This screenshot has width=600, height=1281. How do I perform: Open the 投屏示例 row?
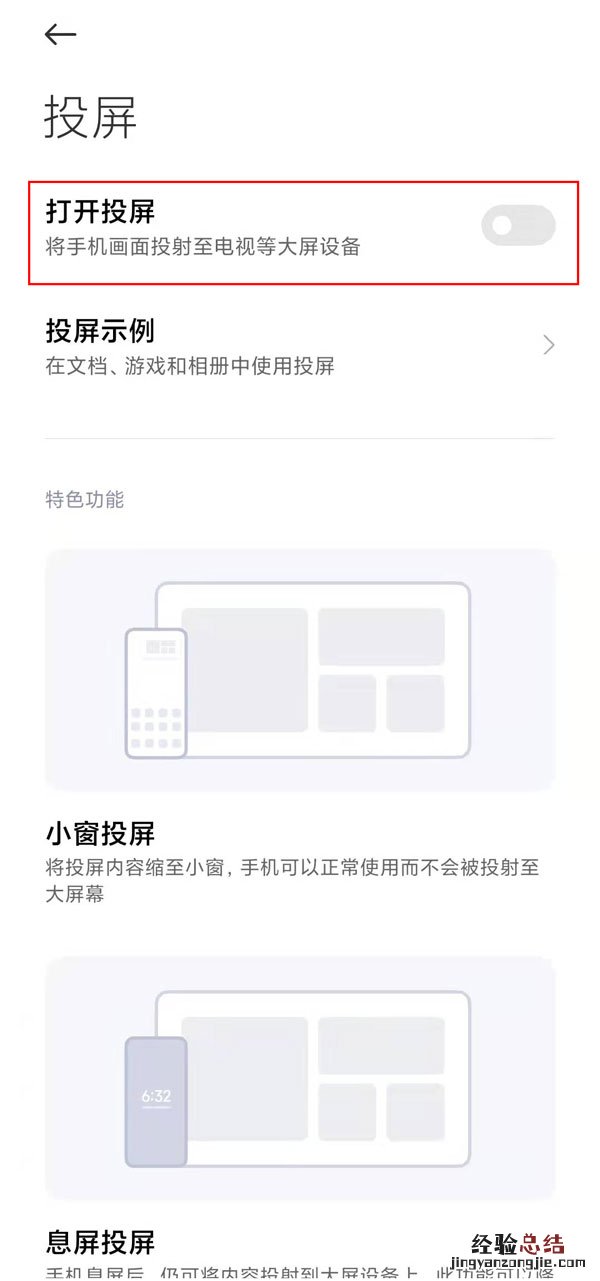[300, 346]
